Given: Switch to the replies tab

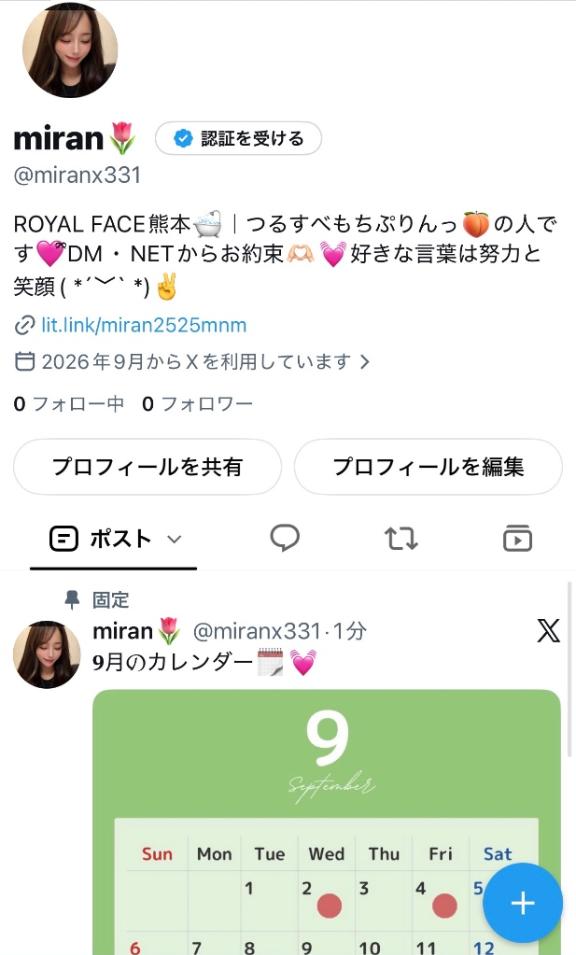Looking at the screenshot, I should [x=284, y=538].
